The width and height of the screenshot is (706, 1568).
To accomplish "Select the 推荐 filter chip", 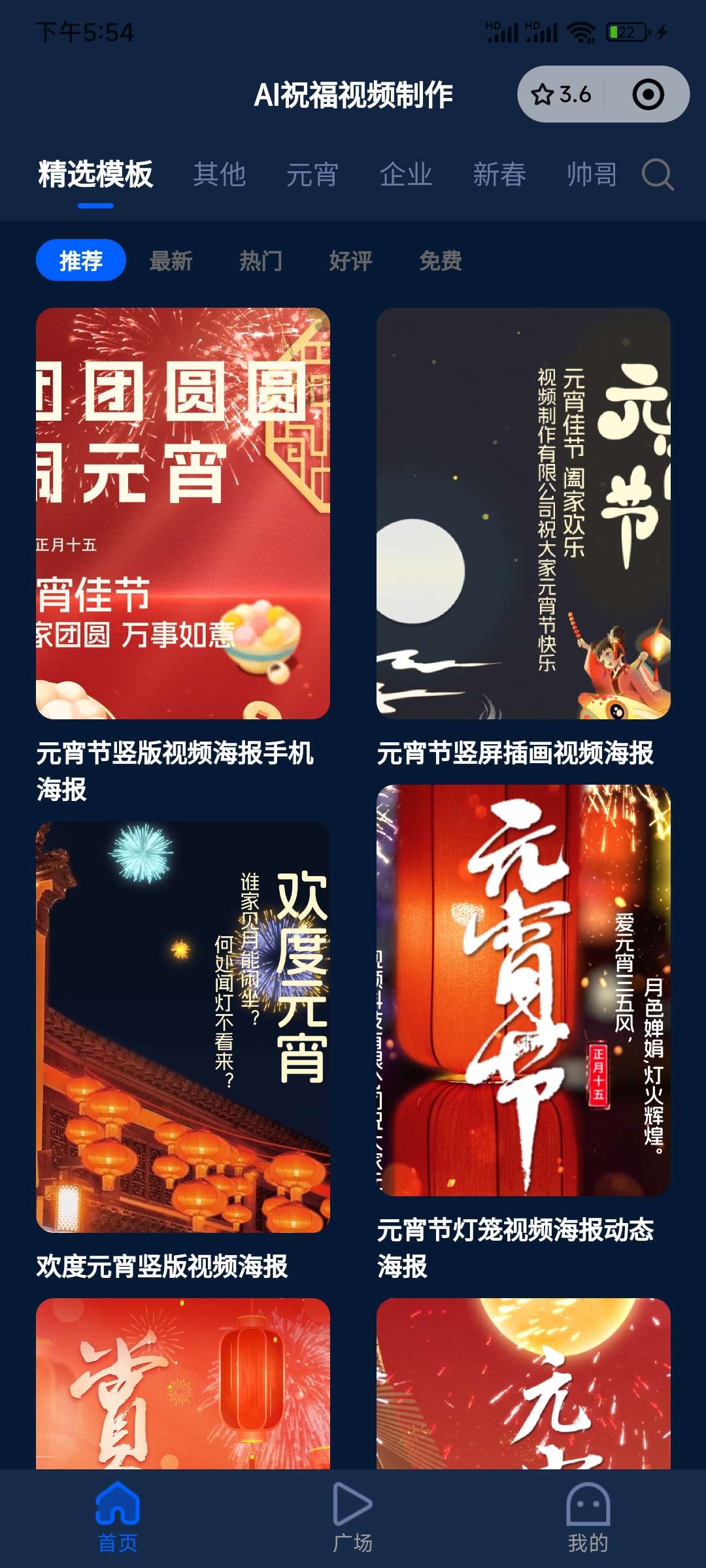I will coord(81,261).
